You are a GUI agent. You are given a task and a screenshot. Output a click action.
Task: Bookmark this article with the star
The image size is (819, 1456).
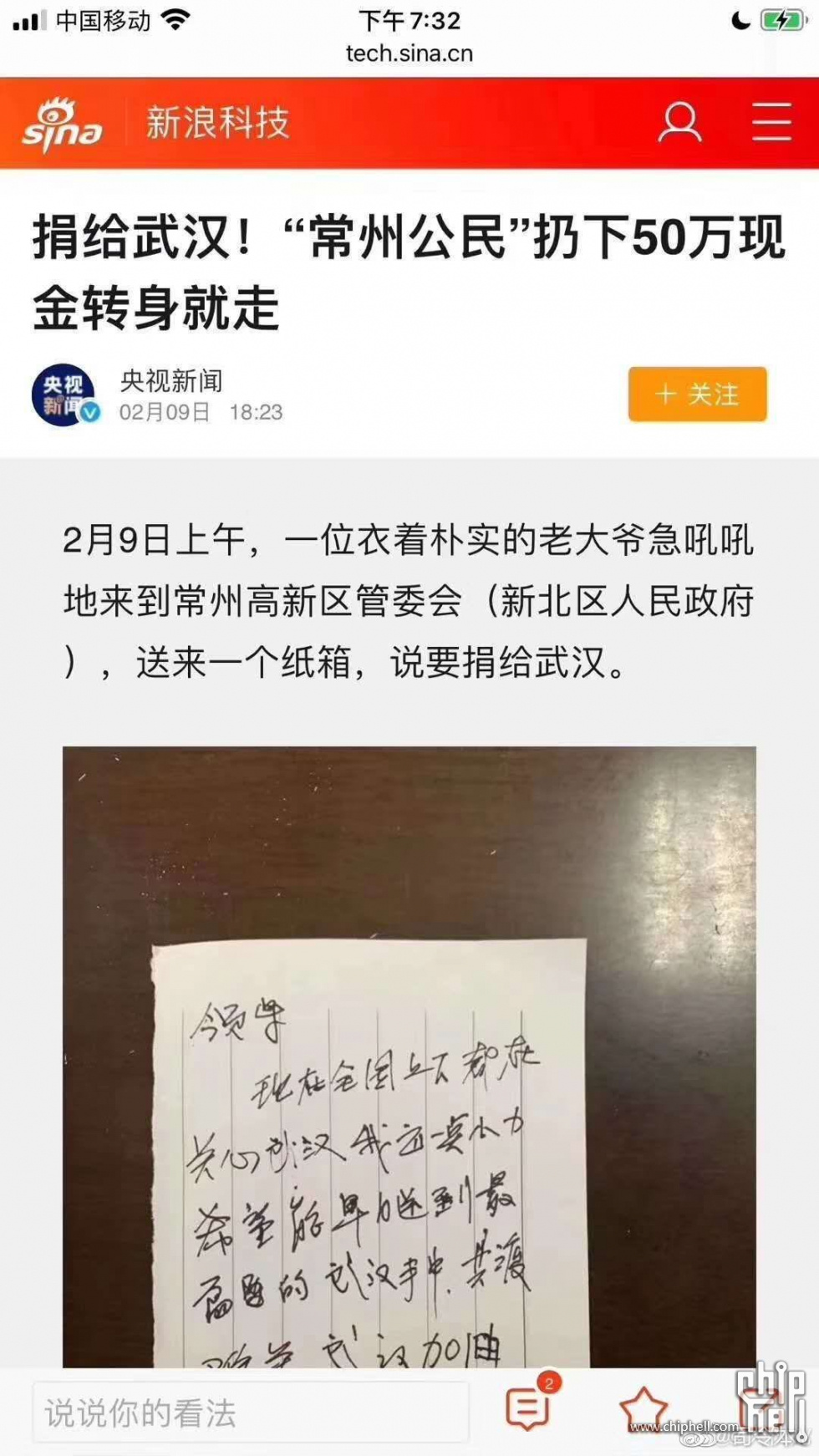(643, 1408)
